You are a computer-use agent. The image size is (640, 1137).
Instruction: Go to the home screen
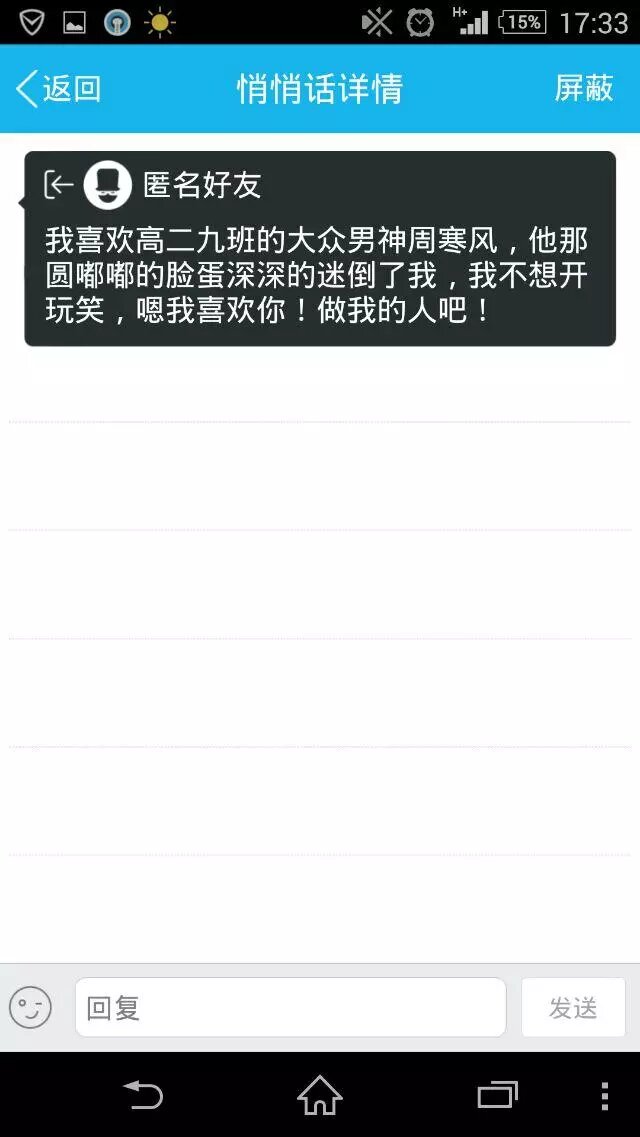[x=320, y=1095]
